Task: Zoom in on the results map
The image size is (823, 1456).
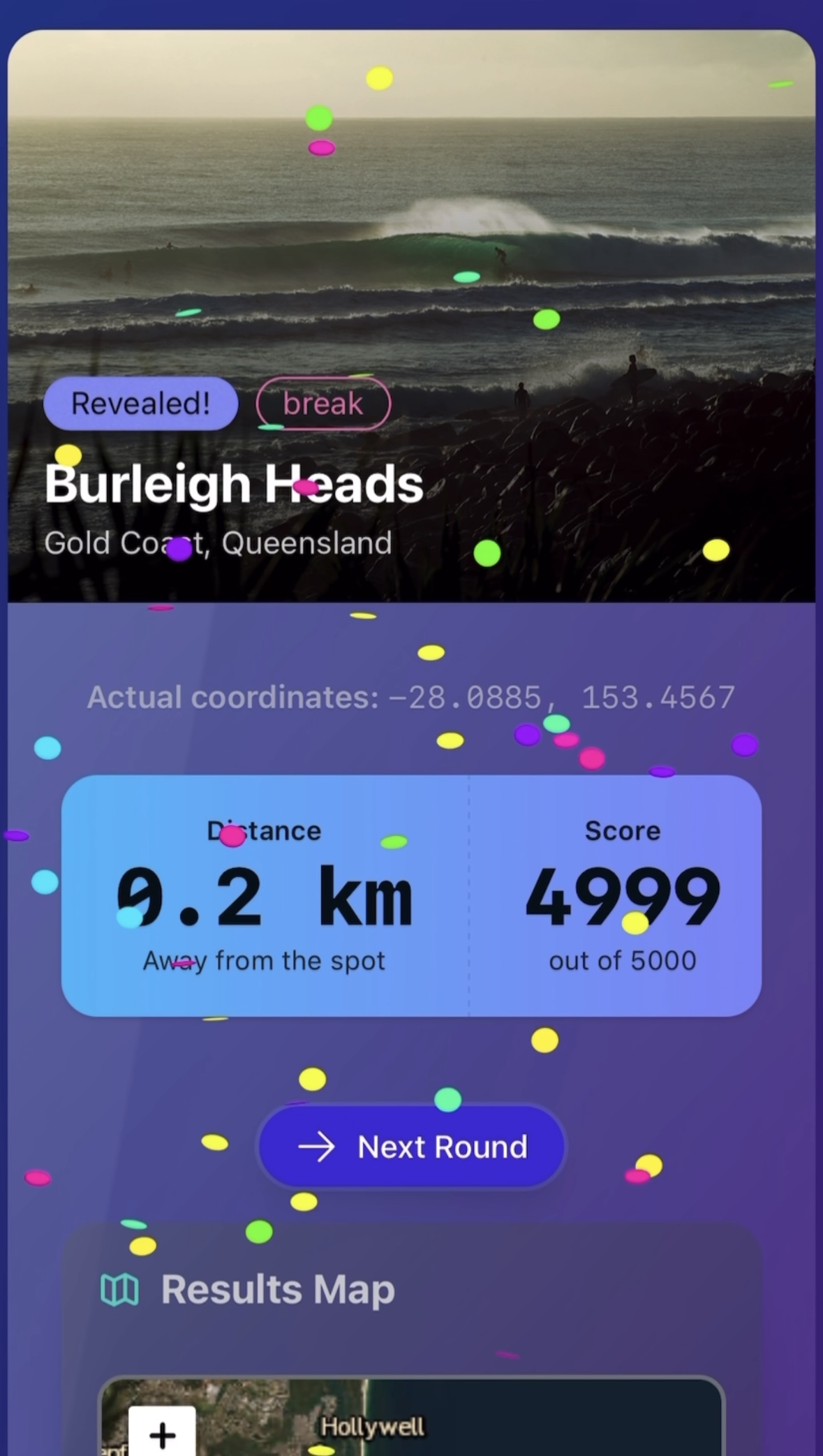Action: click(x=162, y=1434)
